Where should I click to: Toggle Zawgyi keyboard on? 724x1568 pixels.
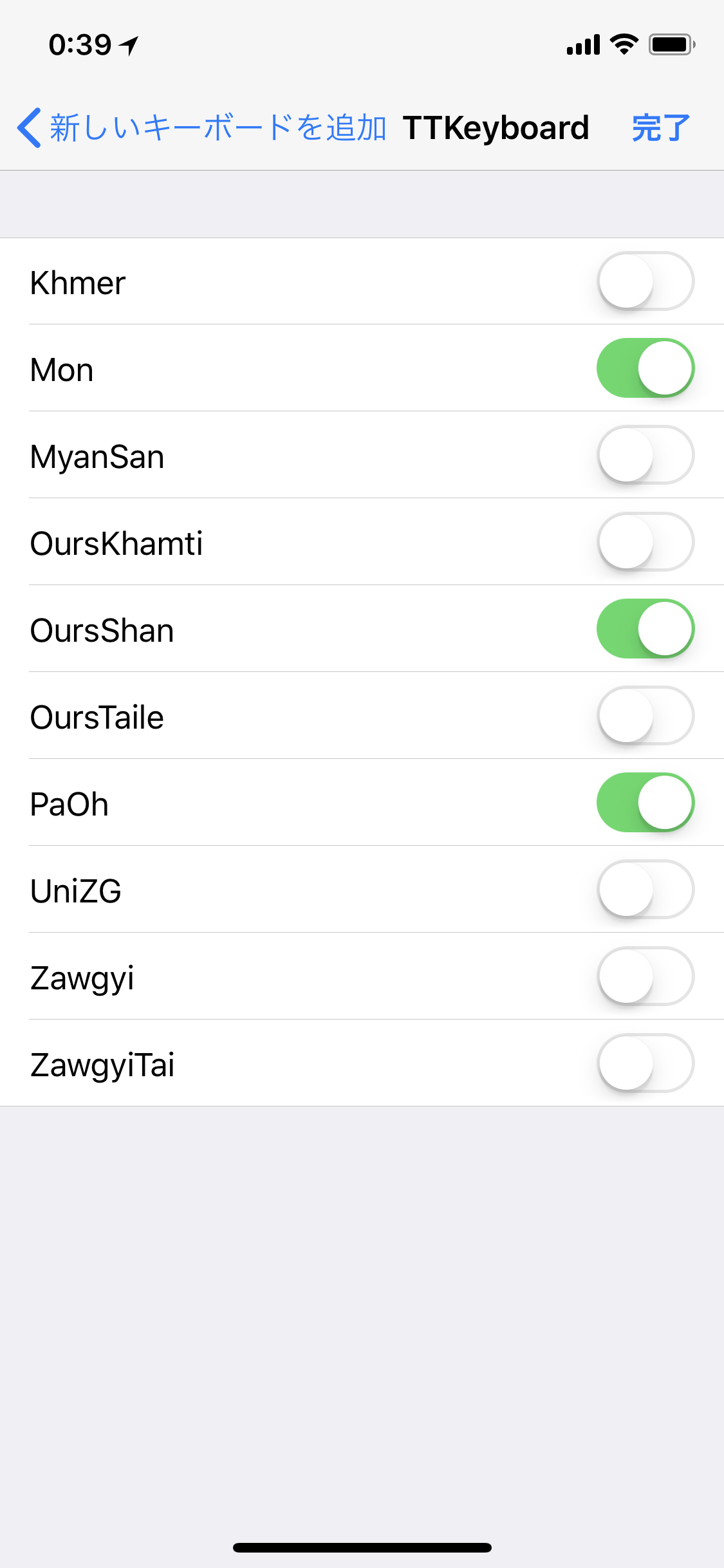645,976
